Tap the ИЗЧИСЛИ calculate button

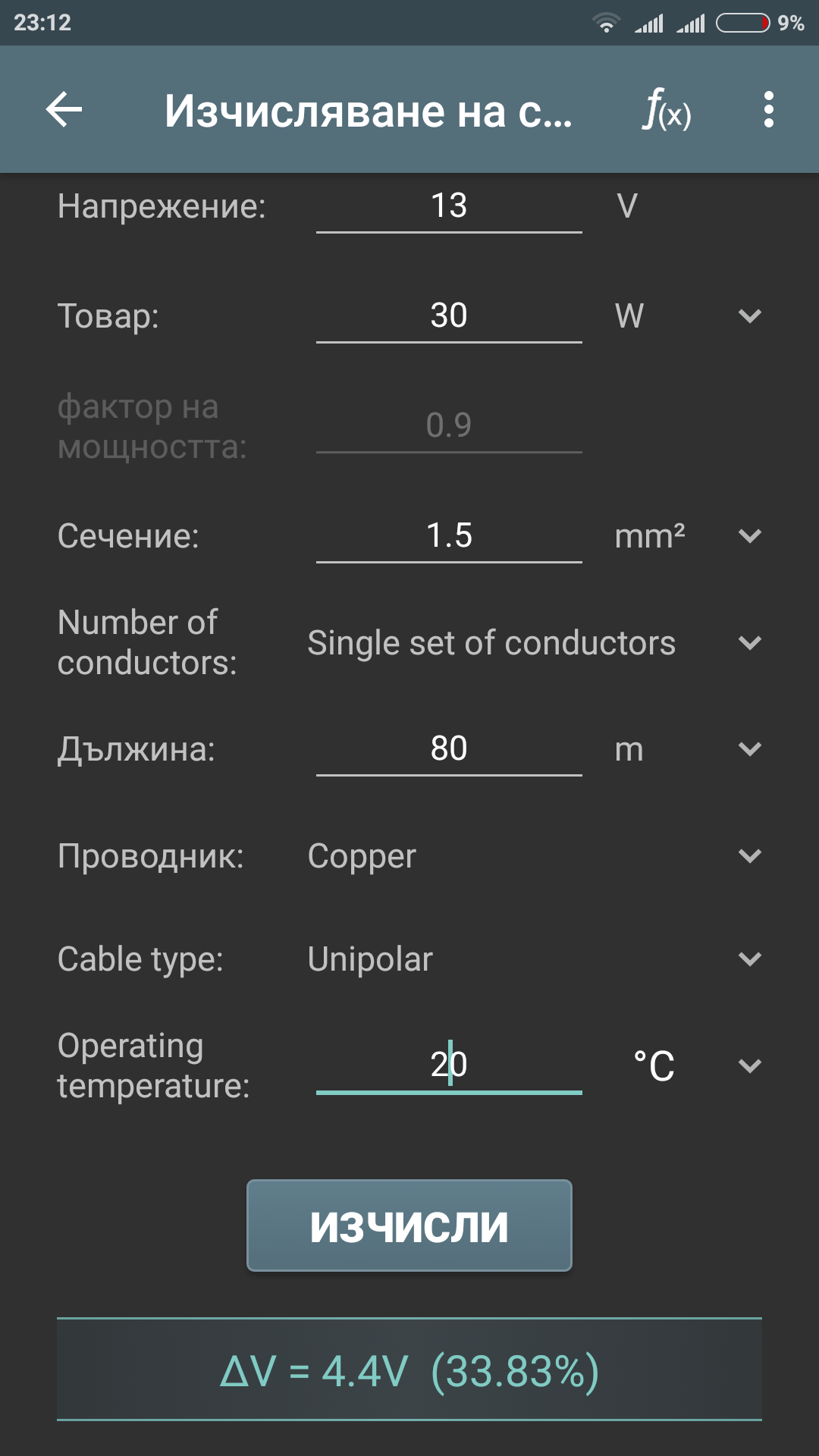tap(409, 1225)
